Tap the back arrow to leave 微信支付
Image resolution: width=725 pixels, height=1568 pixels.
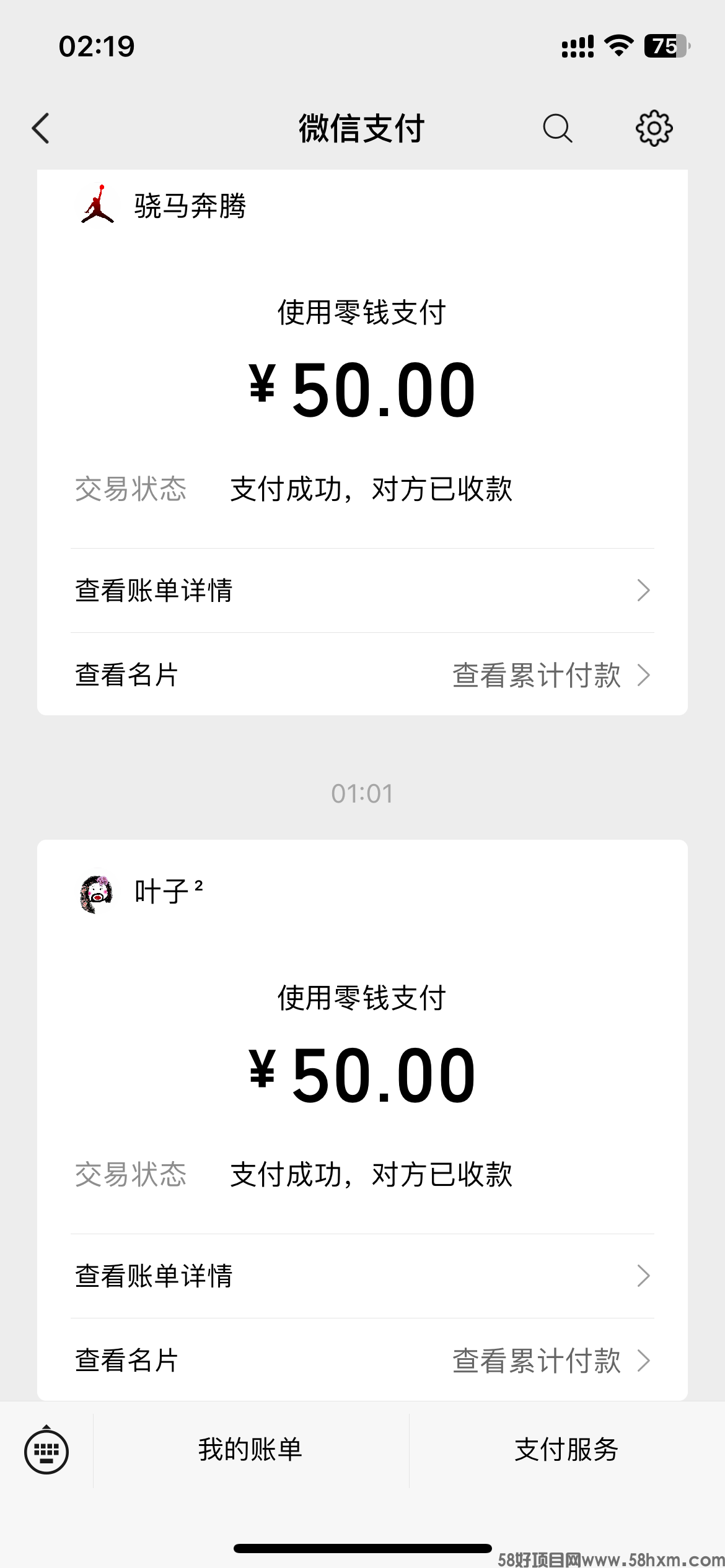[x=41, y=129]
